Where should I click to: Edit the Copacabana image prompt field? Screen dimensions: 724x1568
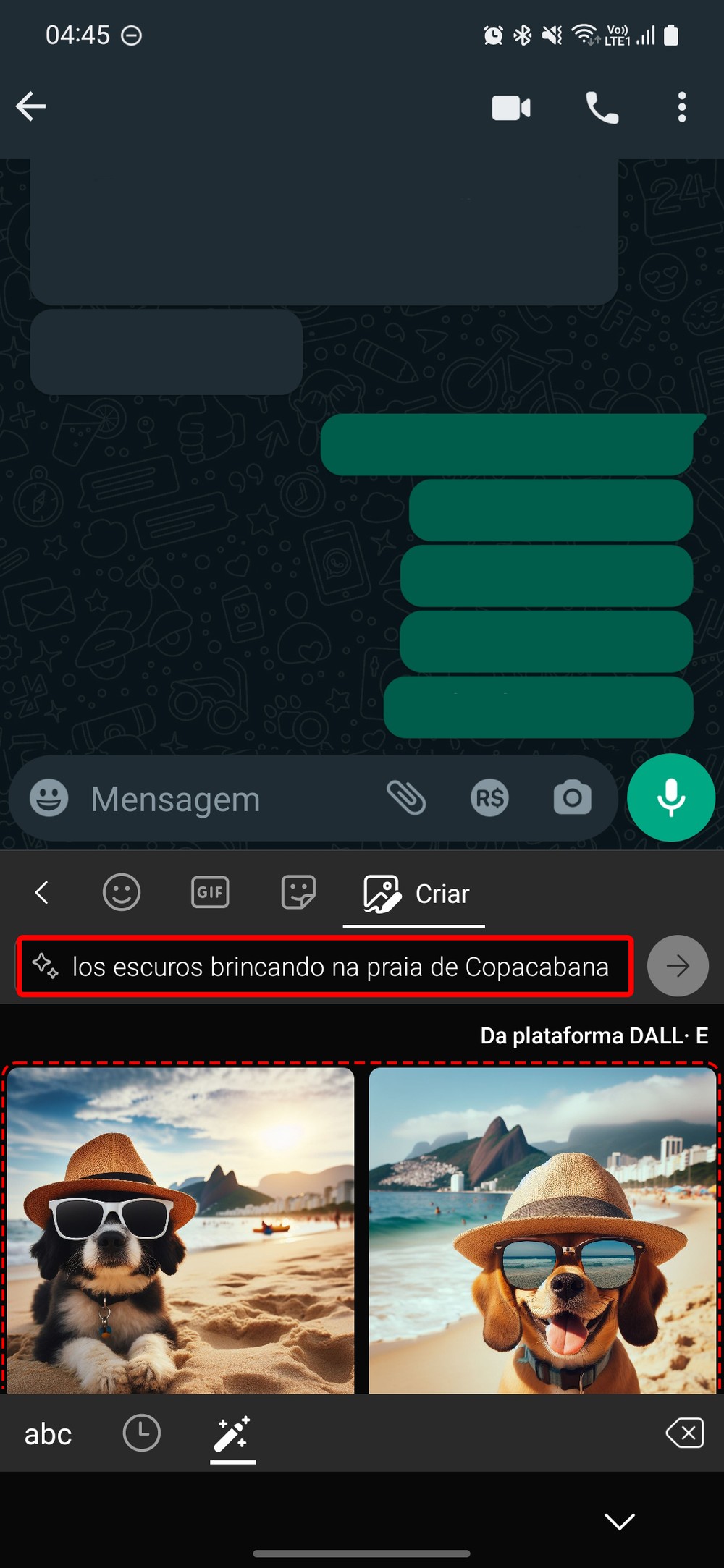click(x=324, y=966)
